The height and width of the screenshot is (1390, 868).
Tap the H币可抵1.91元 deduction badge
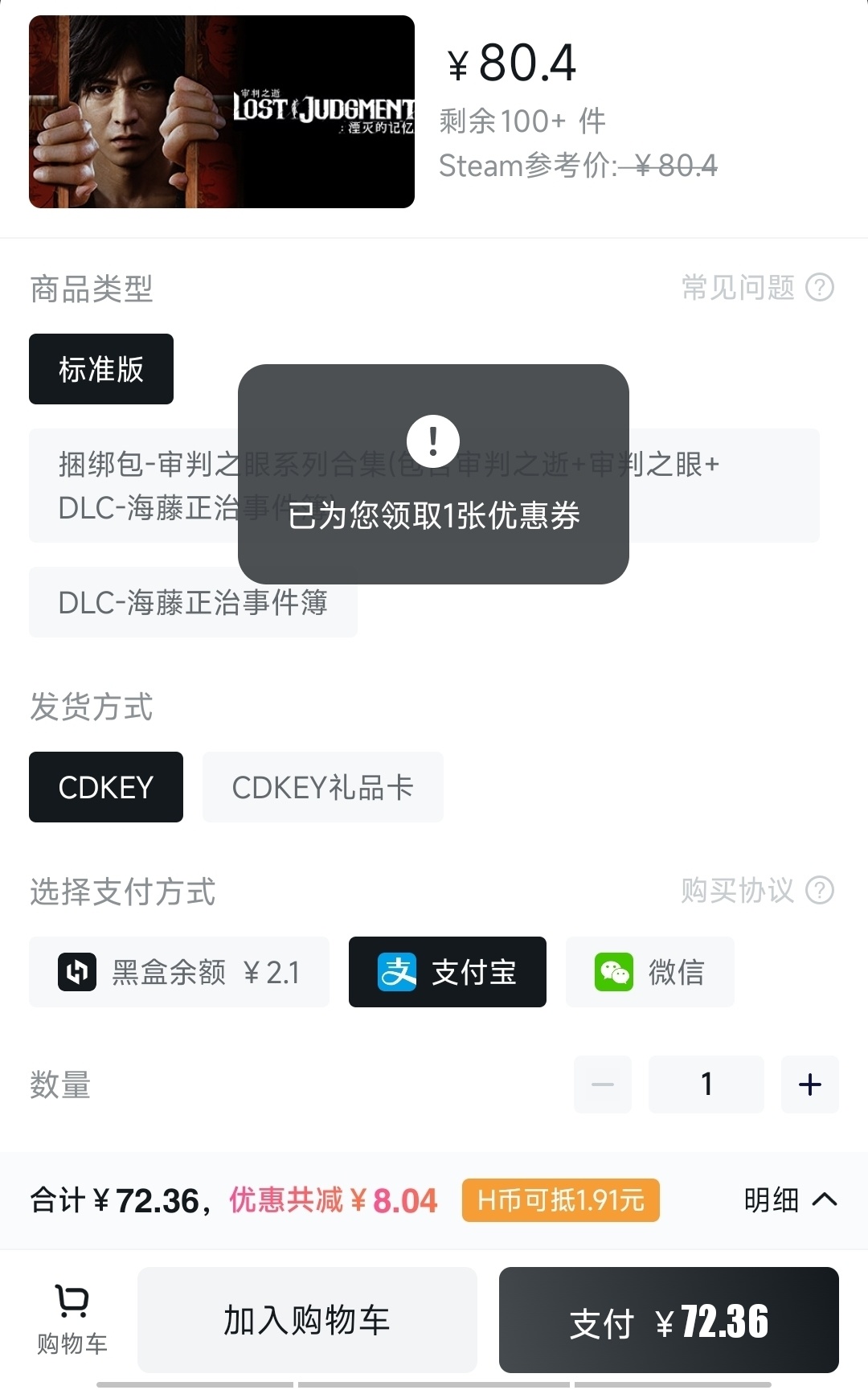click(x=560, y=1200)
